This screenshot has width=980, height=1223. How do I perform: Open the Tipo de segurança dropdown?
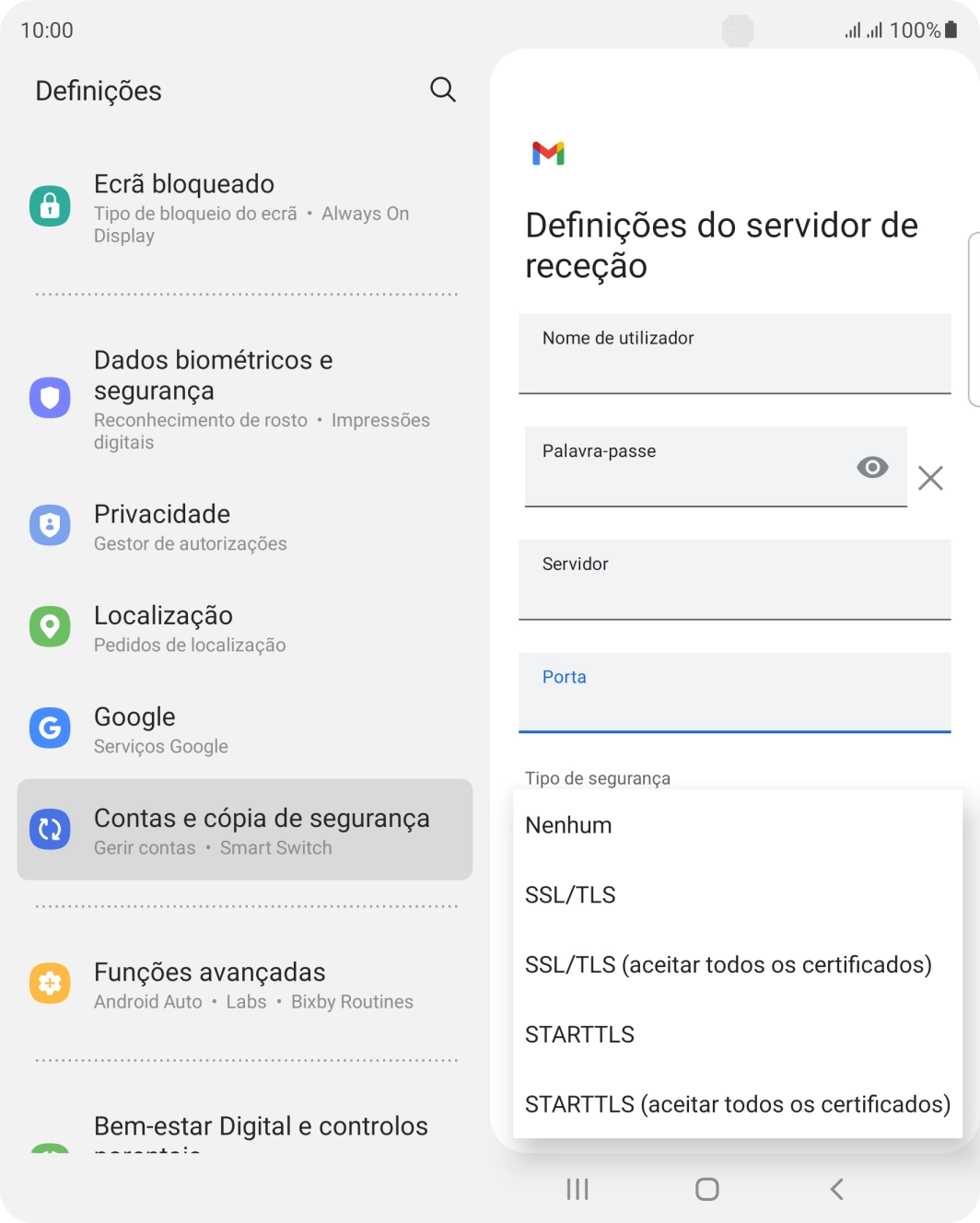pos(597,778)
